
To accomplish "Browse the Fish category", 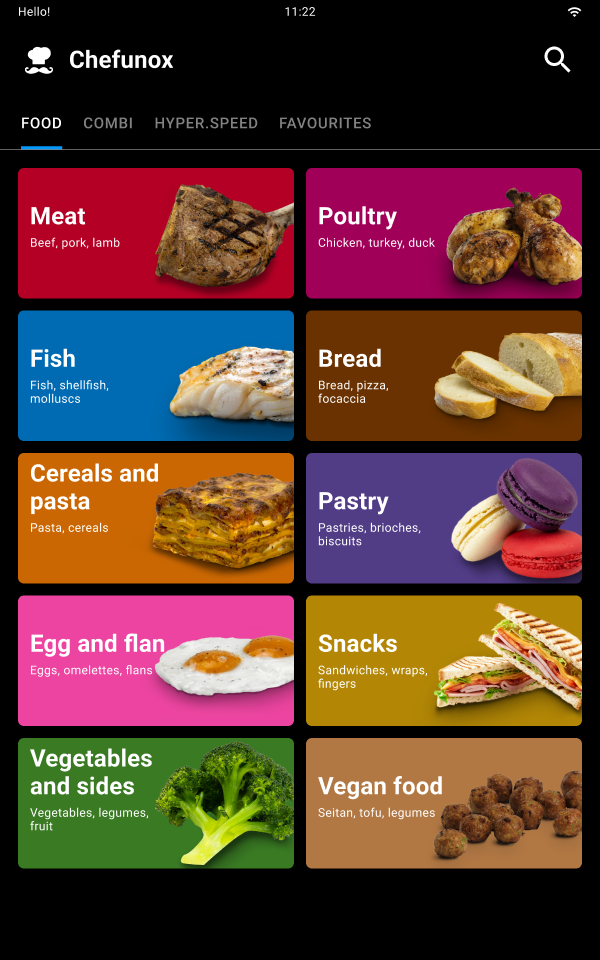I will click(156, 376).
